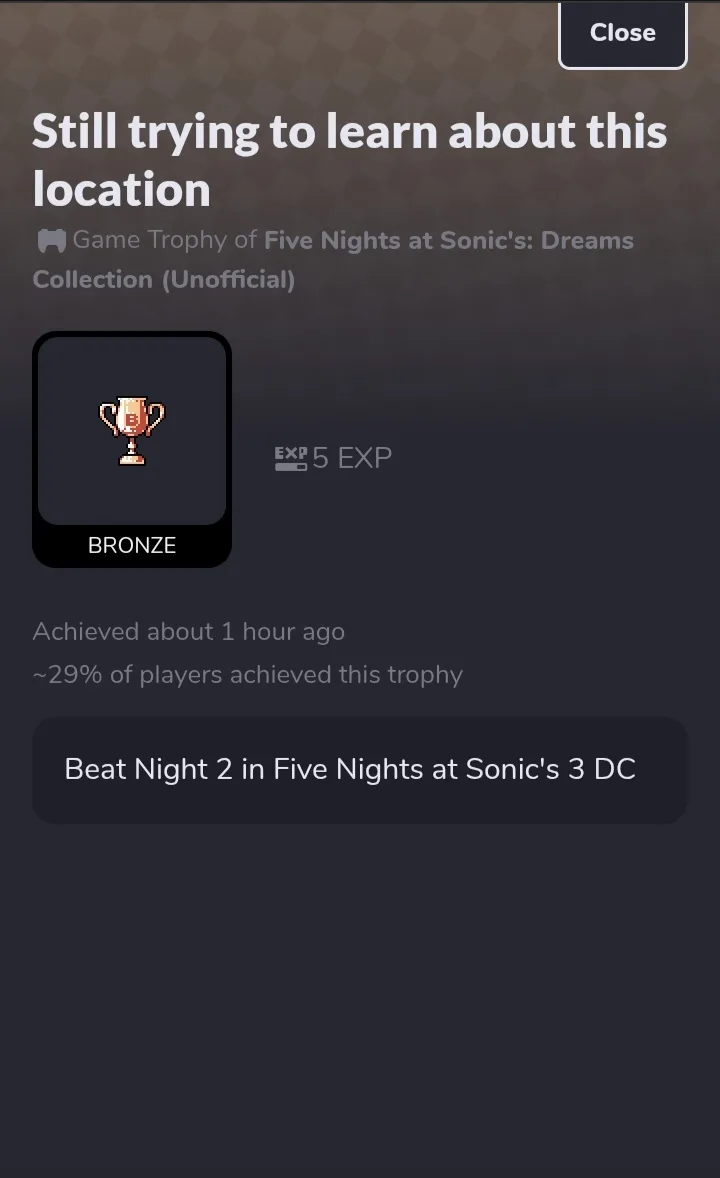The image size is (720, 1178).
Task: Close the trophy details overlay
Action: (622, 34)
